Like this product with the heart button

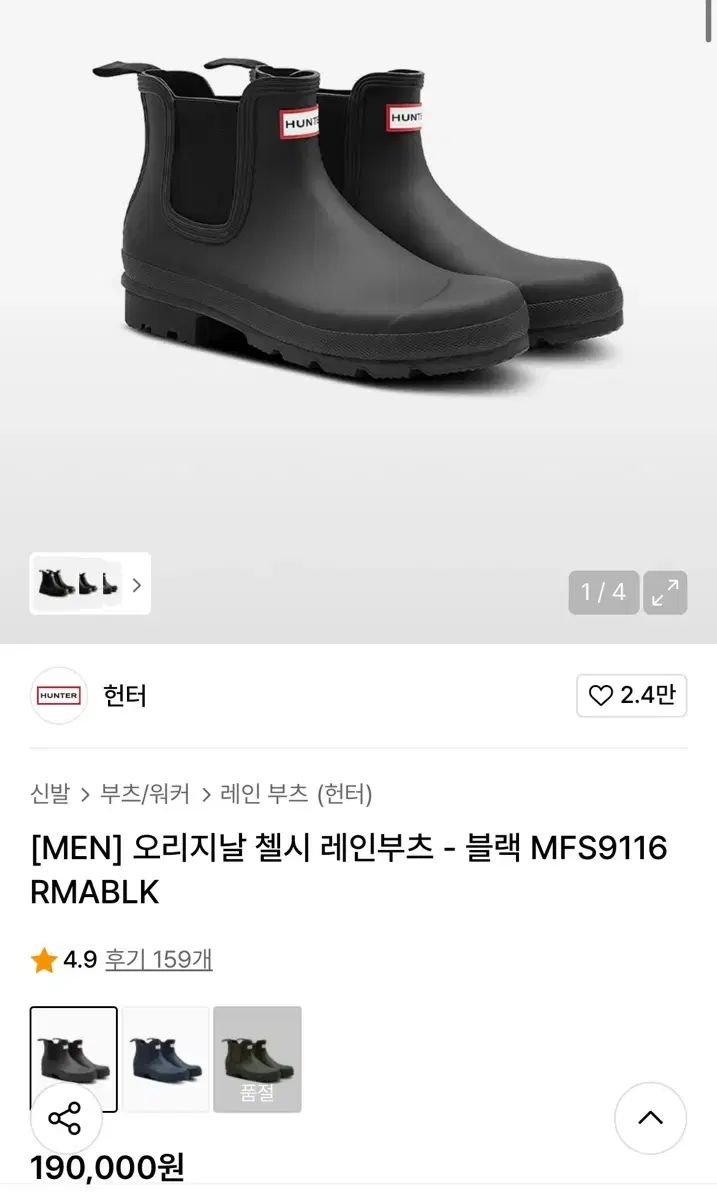tap(631, 695)
